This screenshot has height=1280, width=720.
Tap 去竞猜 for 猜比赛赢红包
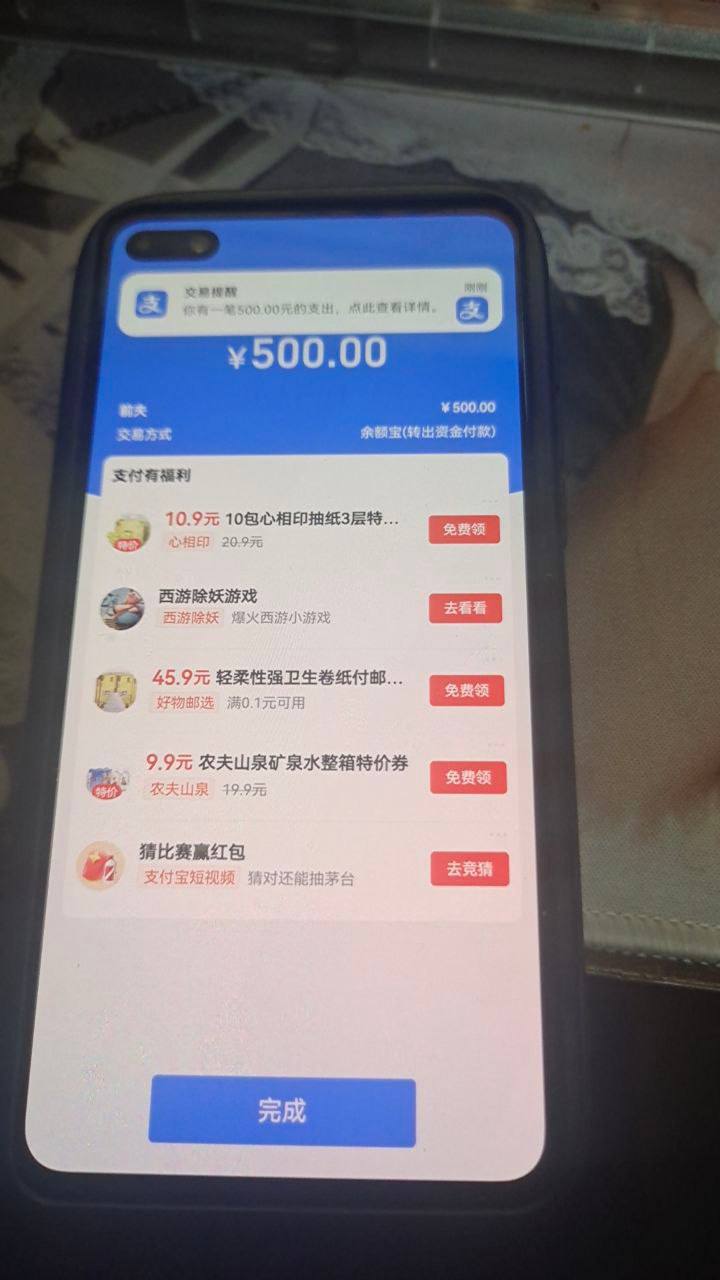469,868
